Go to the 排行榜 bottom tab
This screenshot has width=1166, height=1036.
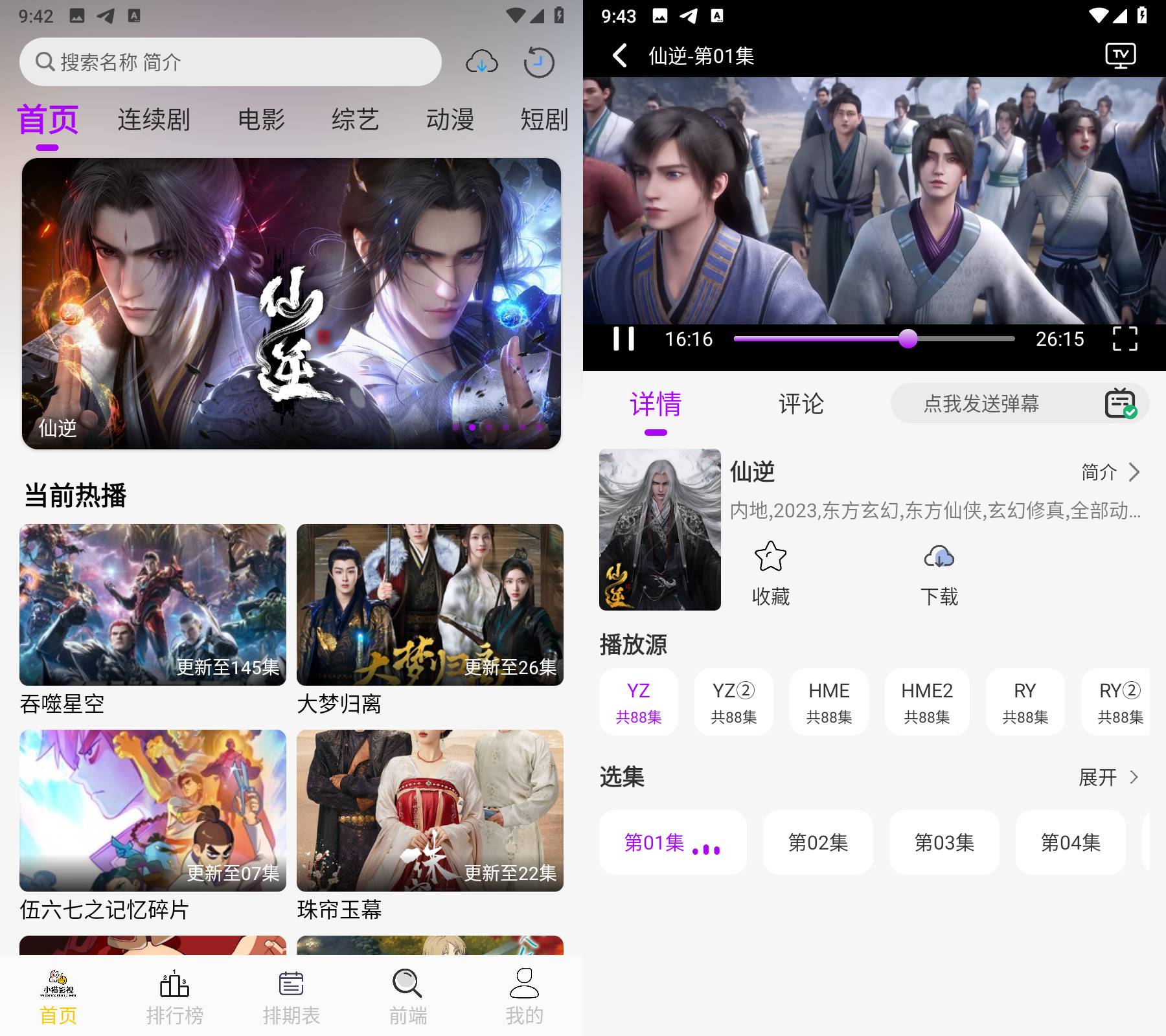tap(175, 997)
